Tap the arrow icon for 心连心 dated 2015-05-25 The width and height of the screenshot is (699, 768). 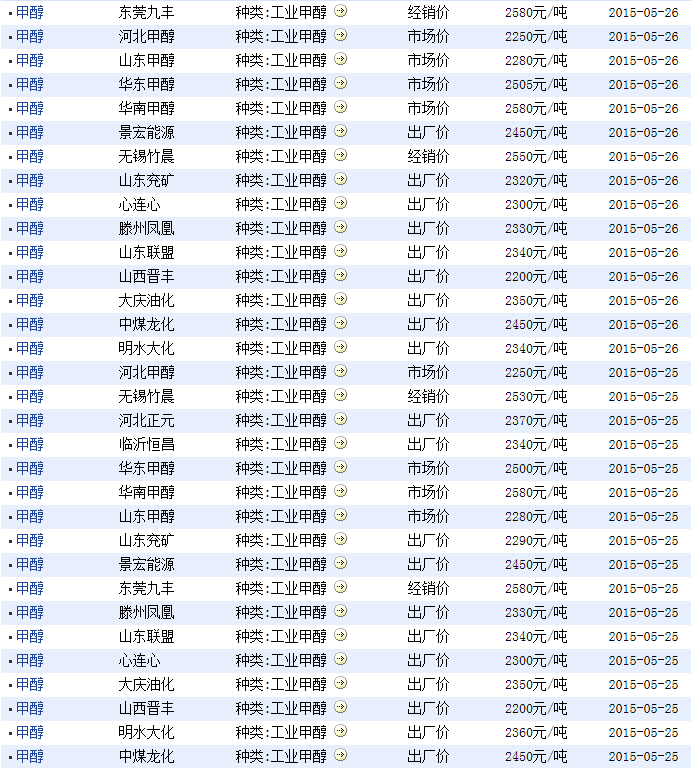(x=340, y=659)
